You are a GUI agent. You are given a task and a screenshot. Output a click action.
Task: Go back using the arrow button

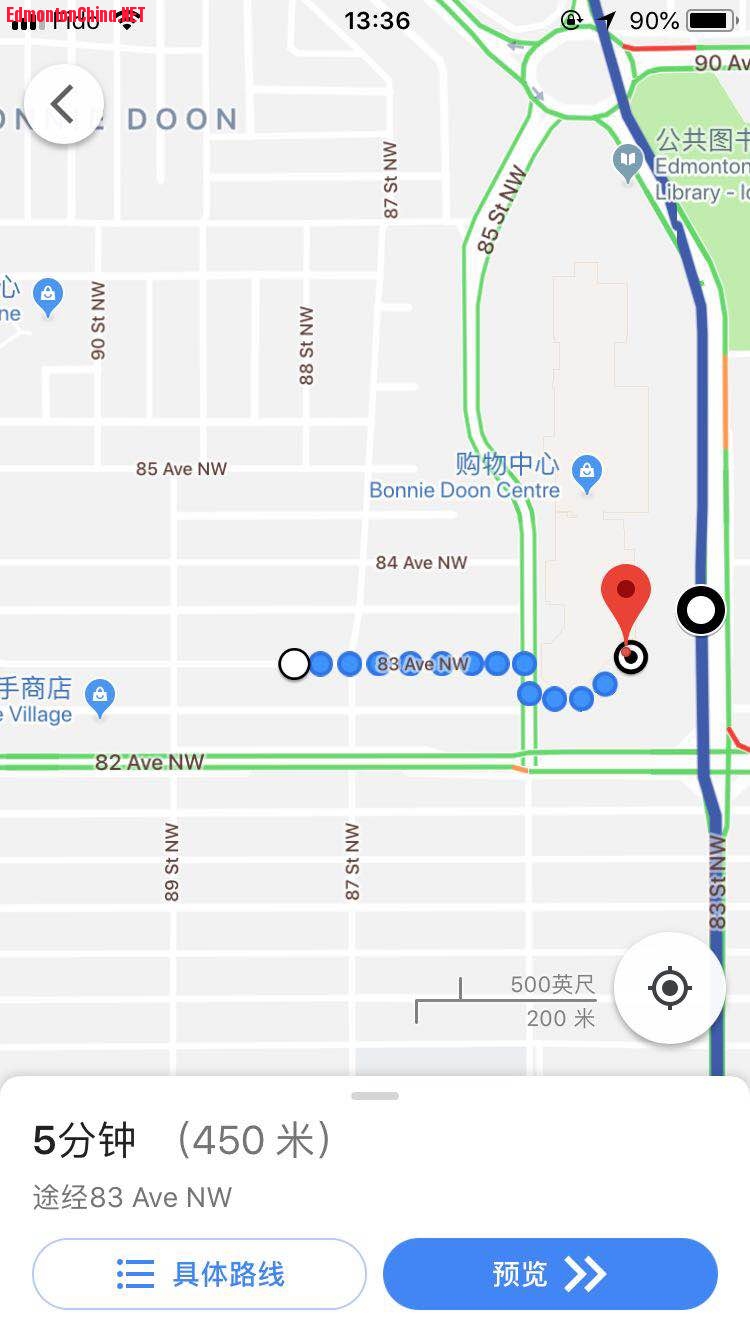(64, 104)
